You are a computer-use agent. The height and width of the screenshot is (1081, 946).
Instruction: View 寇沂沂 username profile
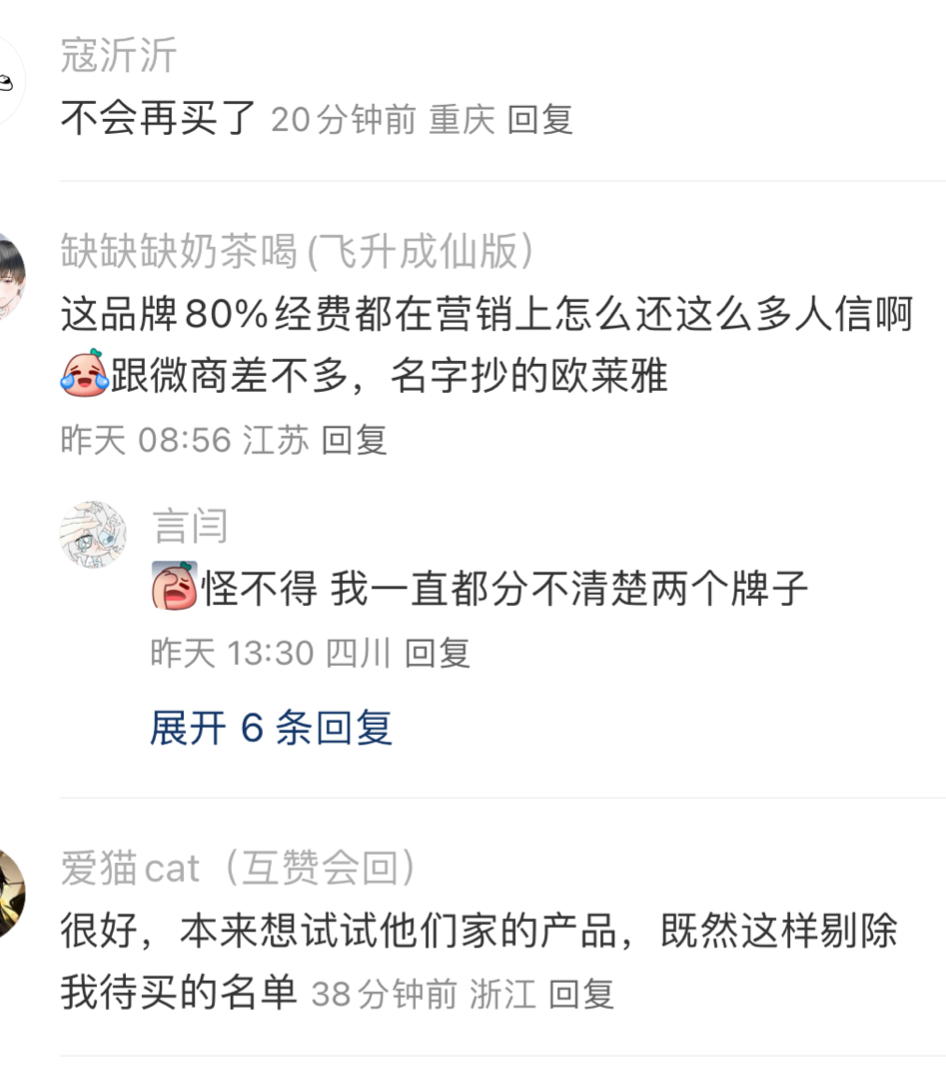pos(118,55)
